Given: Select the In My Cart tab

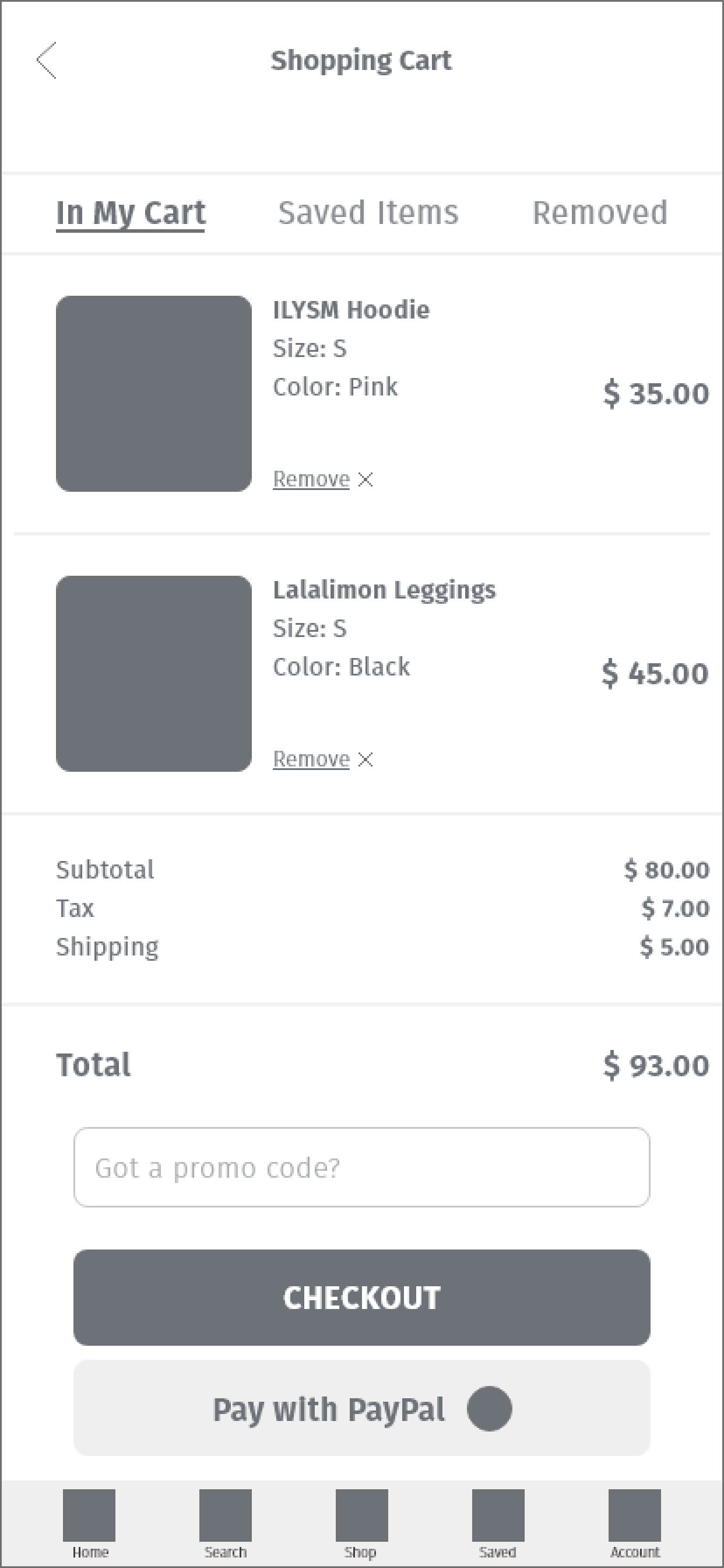Looking at the screenshot, I should [x=131, y=213].
